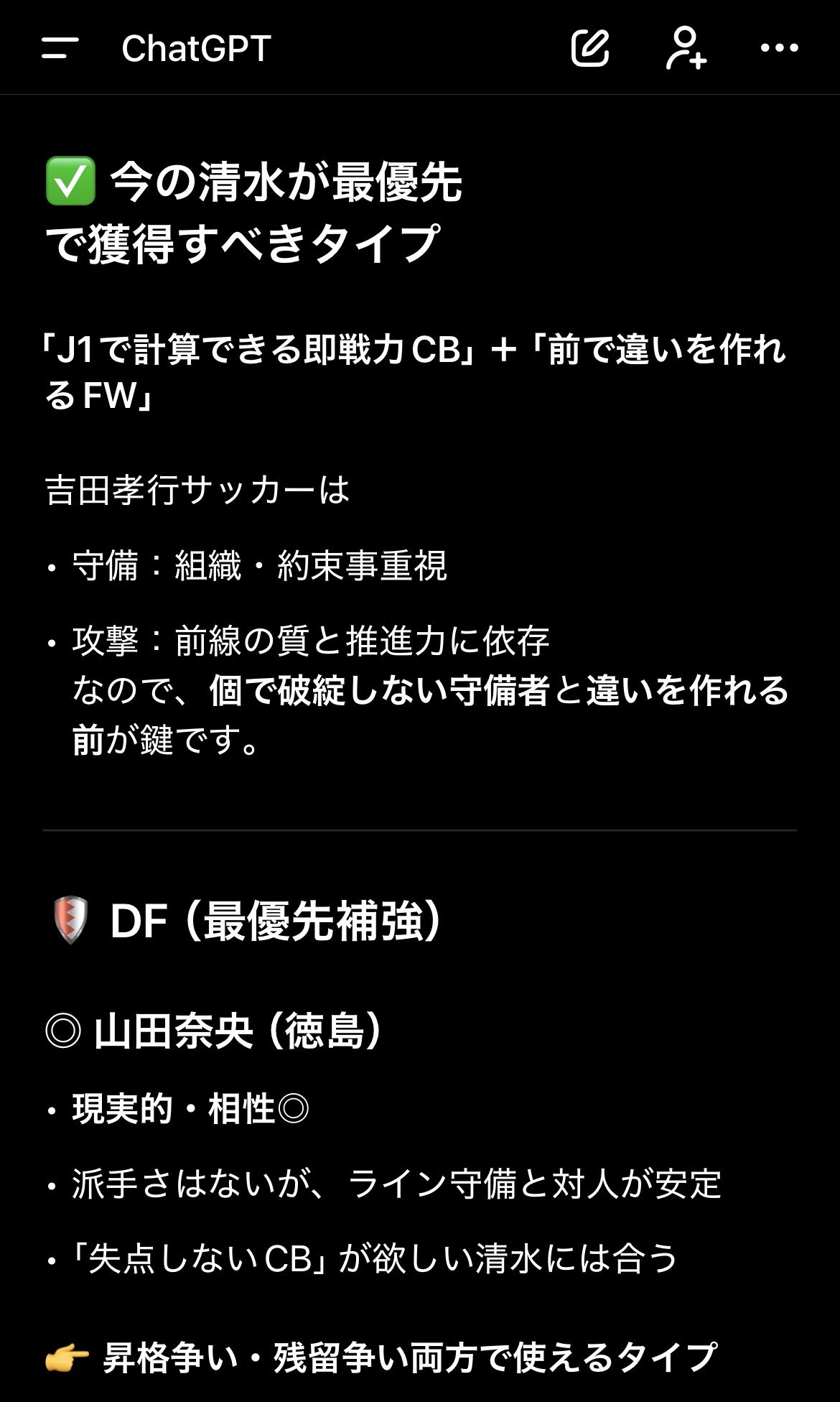This screenshot has width=840, height=1402.
Task: Open the add people option
Action: pyautogui.click(x=686, y=48)
